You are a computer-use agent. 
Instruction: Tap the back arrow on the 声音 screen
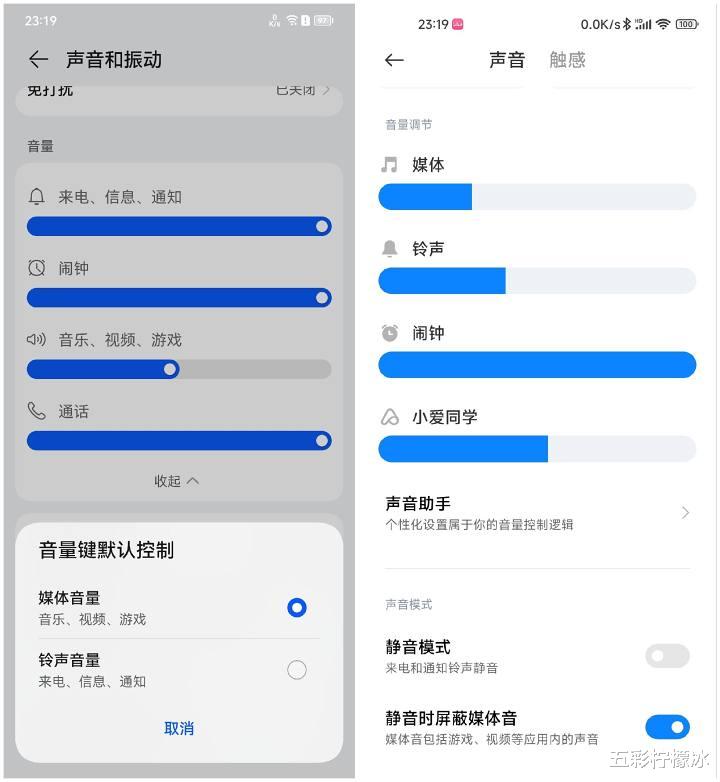pyautogui.click(x=393, y=60)
